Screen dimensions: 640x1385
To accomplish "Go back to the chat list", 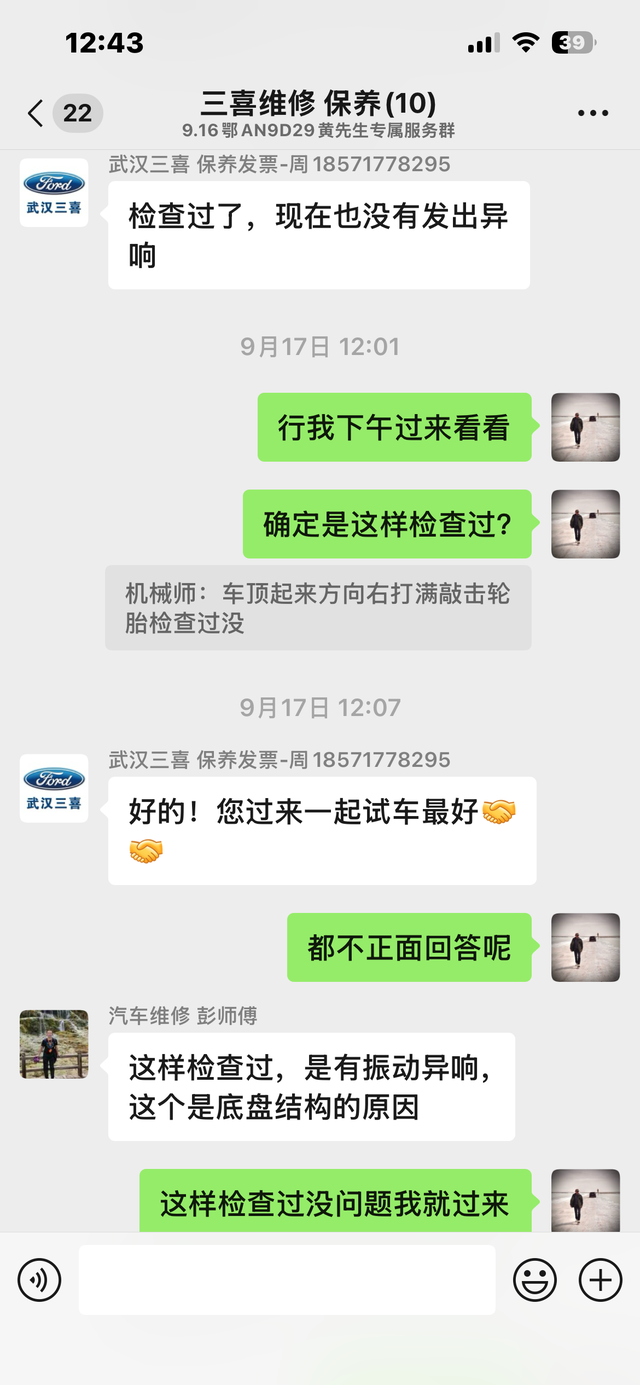I will [36, 113].
